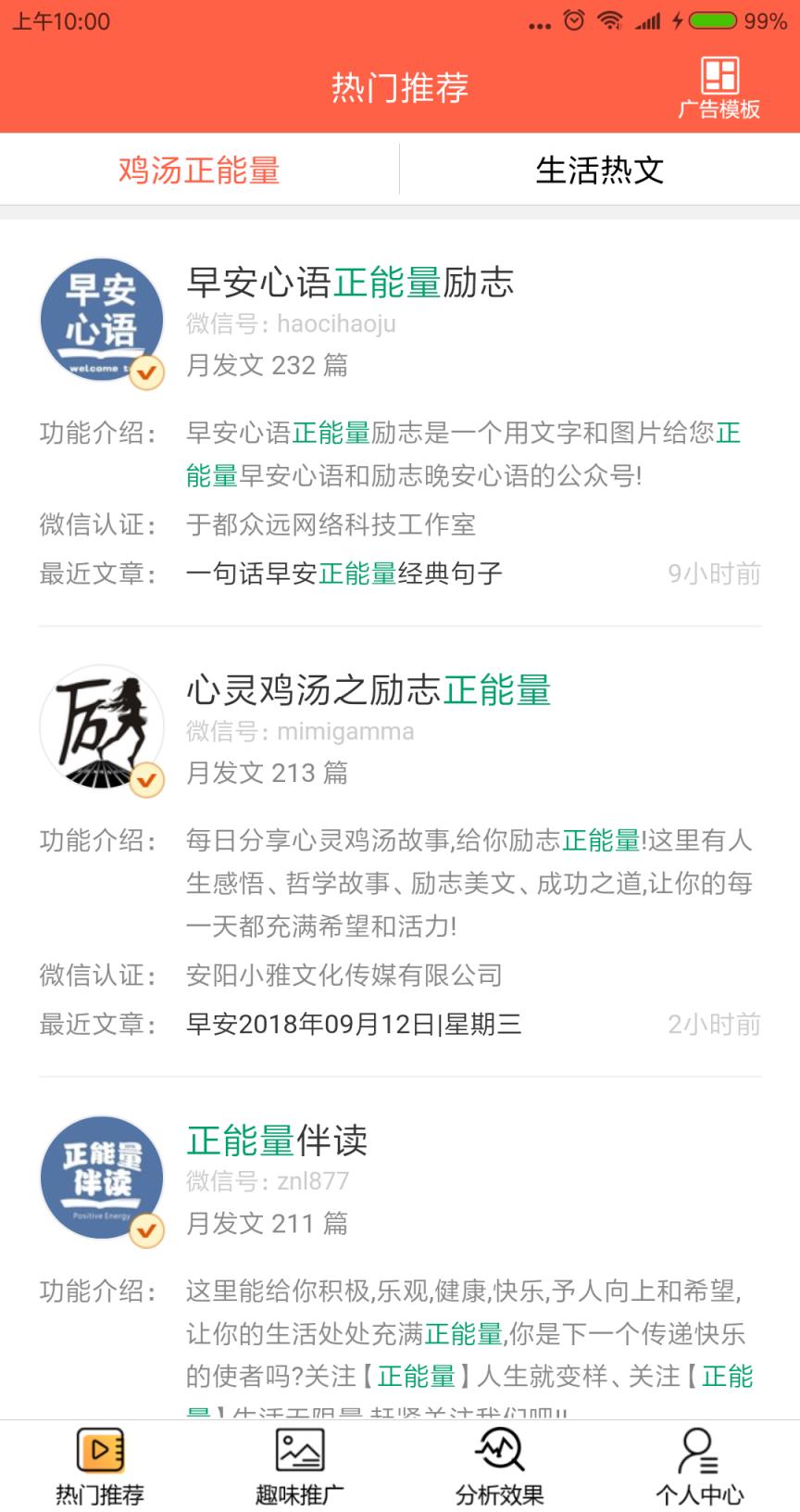Tap the verification badge on 心灵鸡汤之励志
The height and width of the screenshot is (1512, 800).
tap(145, 778)
